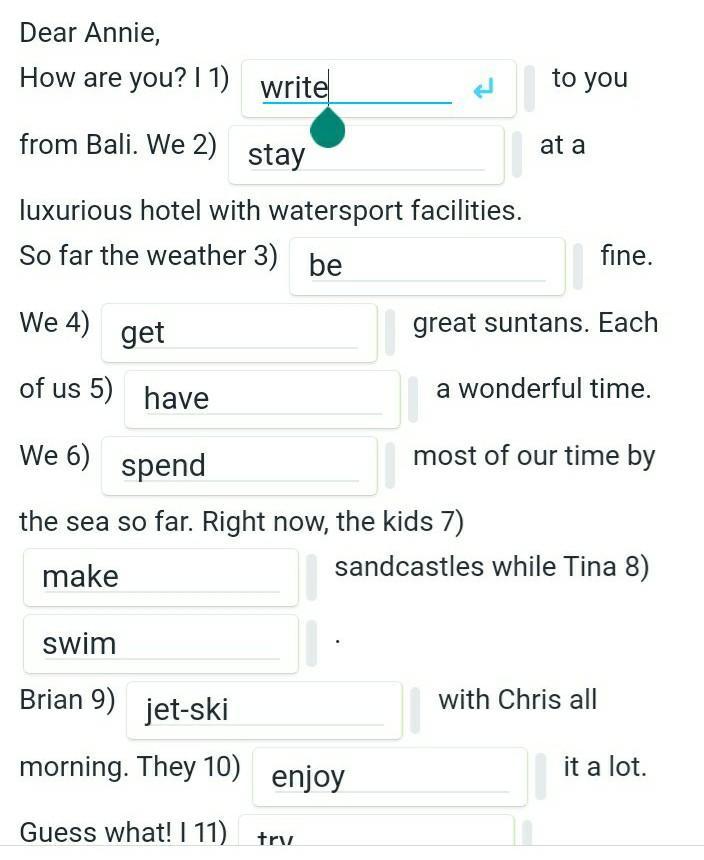Image resolution: width=704 pixels, height=860 pixels.
Task: Focus the 'swim' input box for blank 8
Action: (x=161, y=644)
